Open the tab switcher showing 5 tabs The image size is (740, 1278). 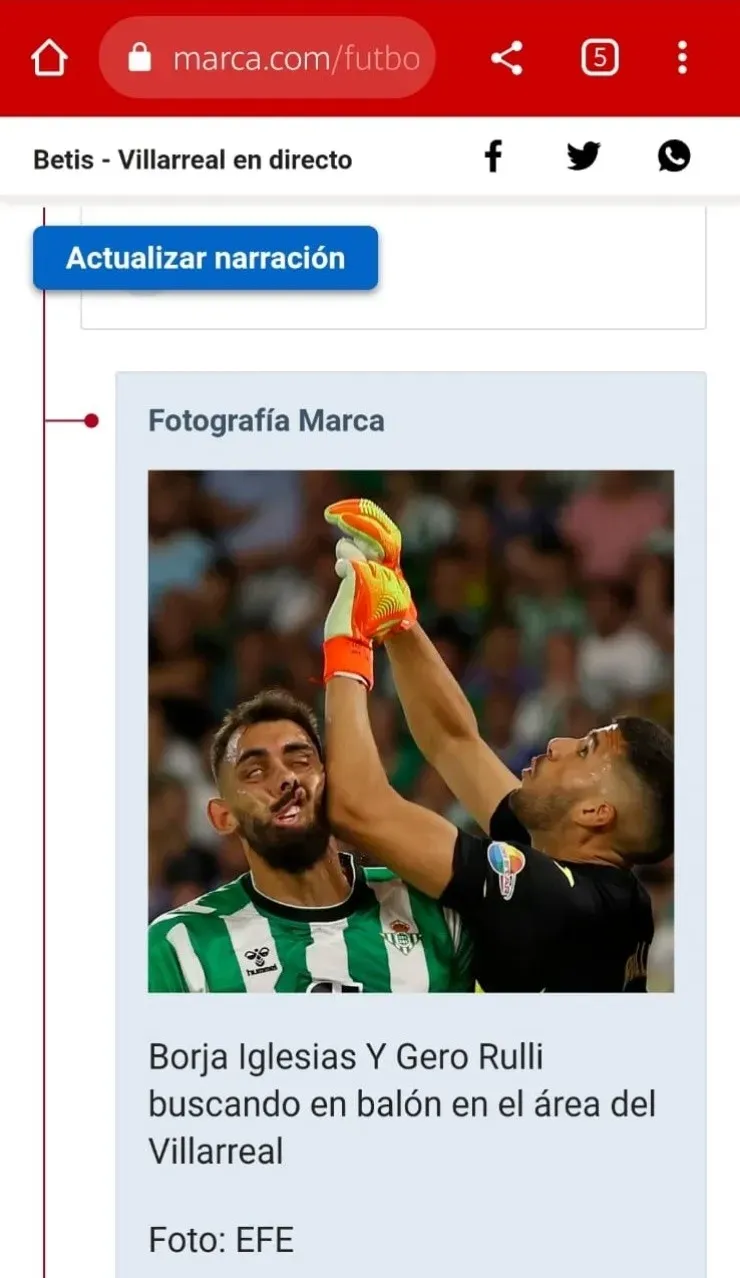tap(599, 58)
